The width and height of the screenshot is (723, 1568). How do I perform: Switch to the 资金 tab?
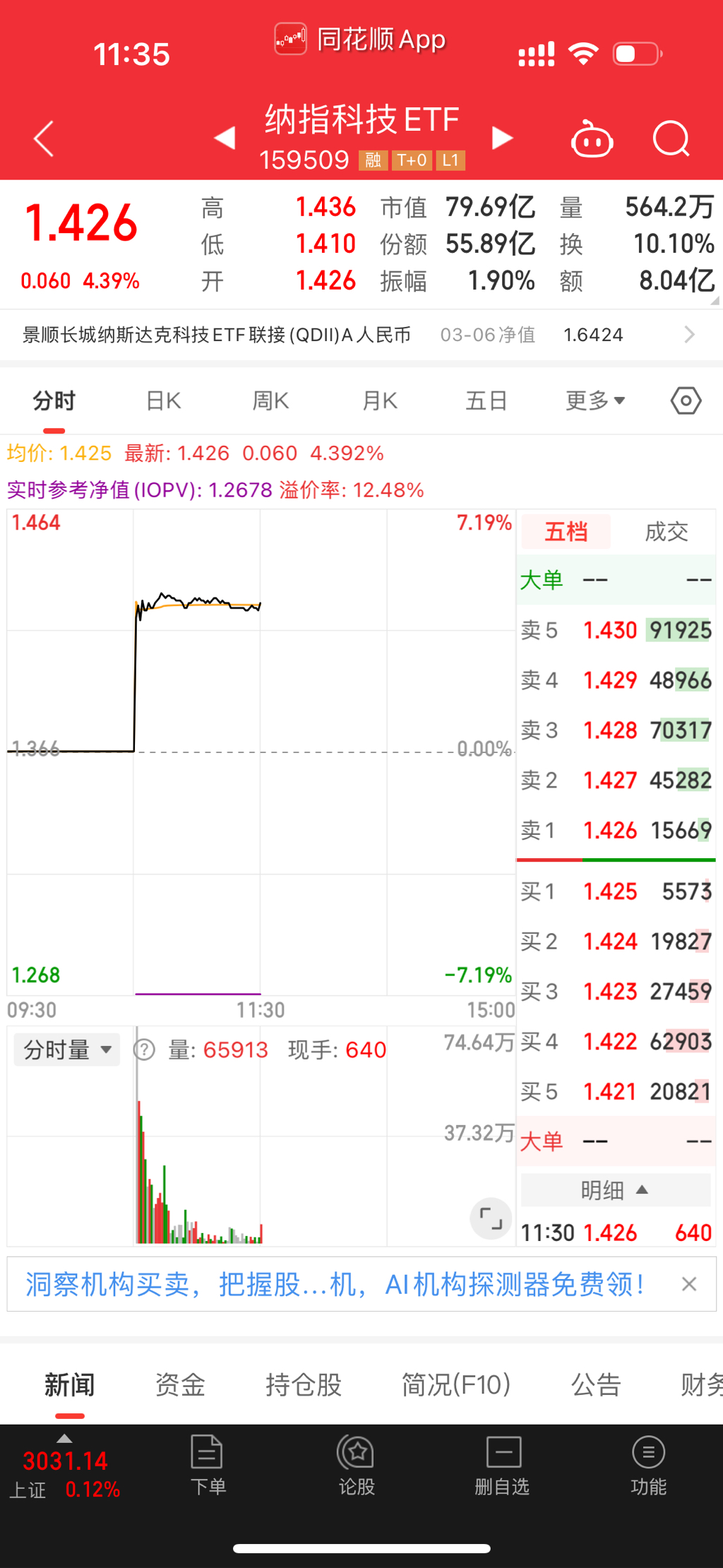pos(180,1385)
